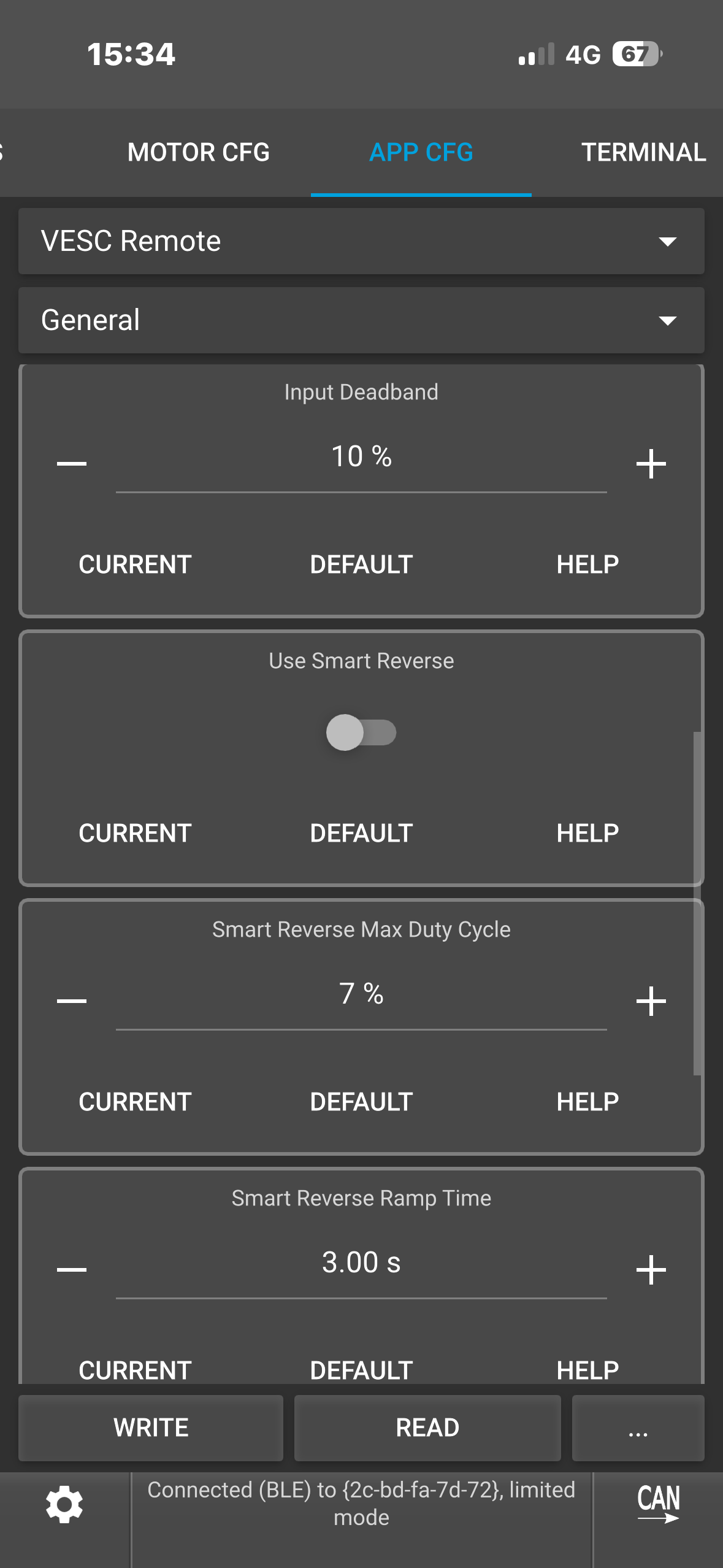The width and height of the screenshot is (723, 1568).
Task: Open the CAN forwarding button
Action: [658, 1503]
